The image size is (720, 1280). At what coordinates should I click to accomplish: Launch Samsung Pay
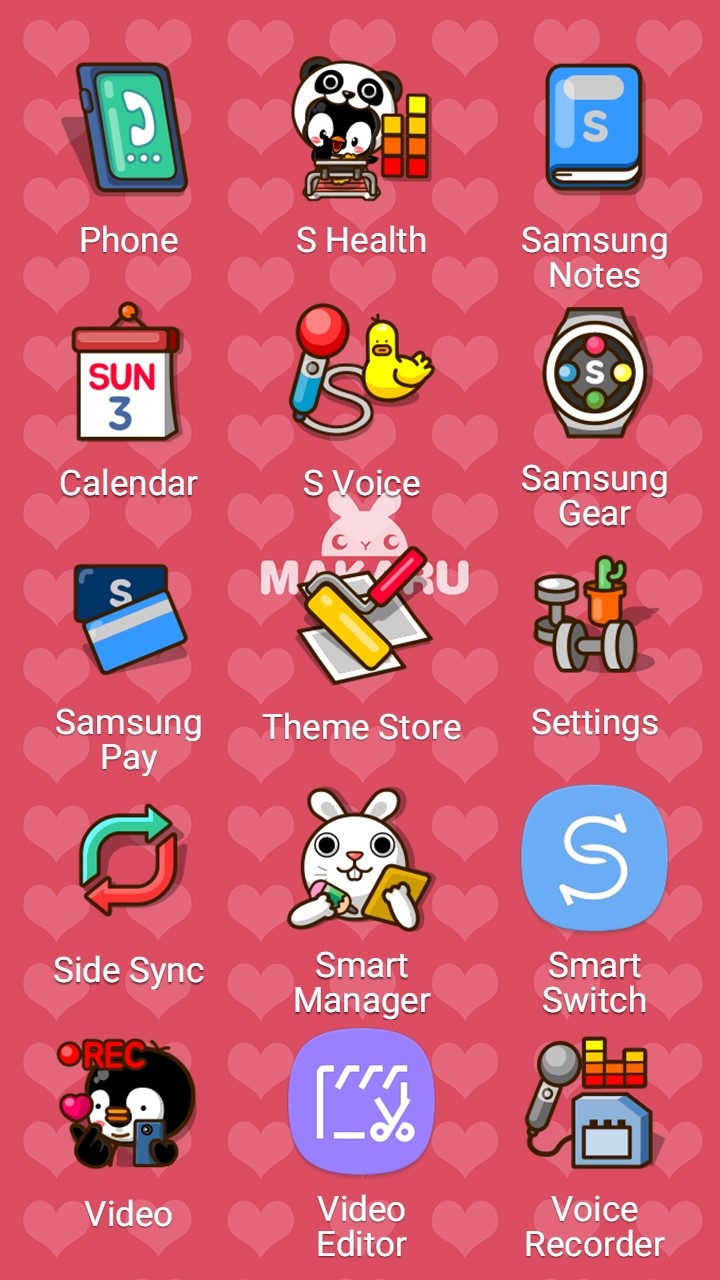coord(129,616)
